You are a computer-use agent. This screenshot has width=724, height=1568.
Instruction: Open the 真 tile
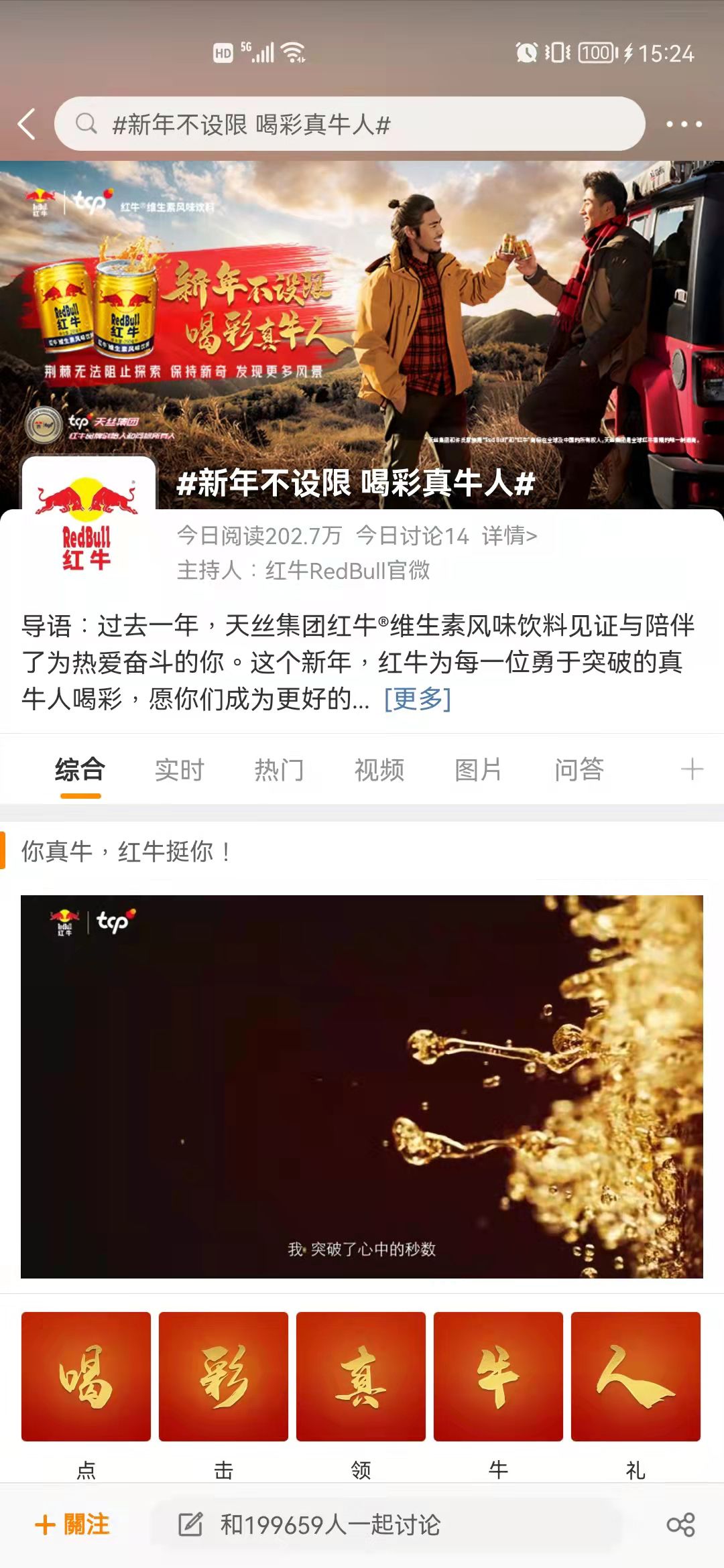coord(361,1376)
